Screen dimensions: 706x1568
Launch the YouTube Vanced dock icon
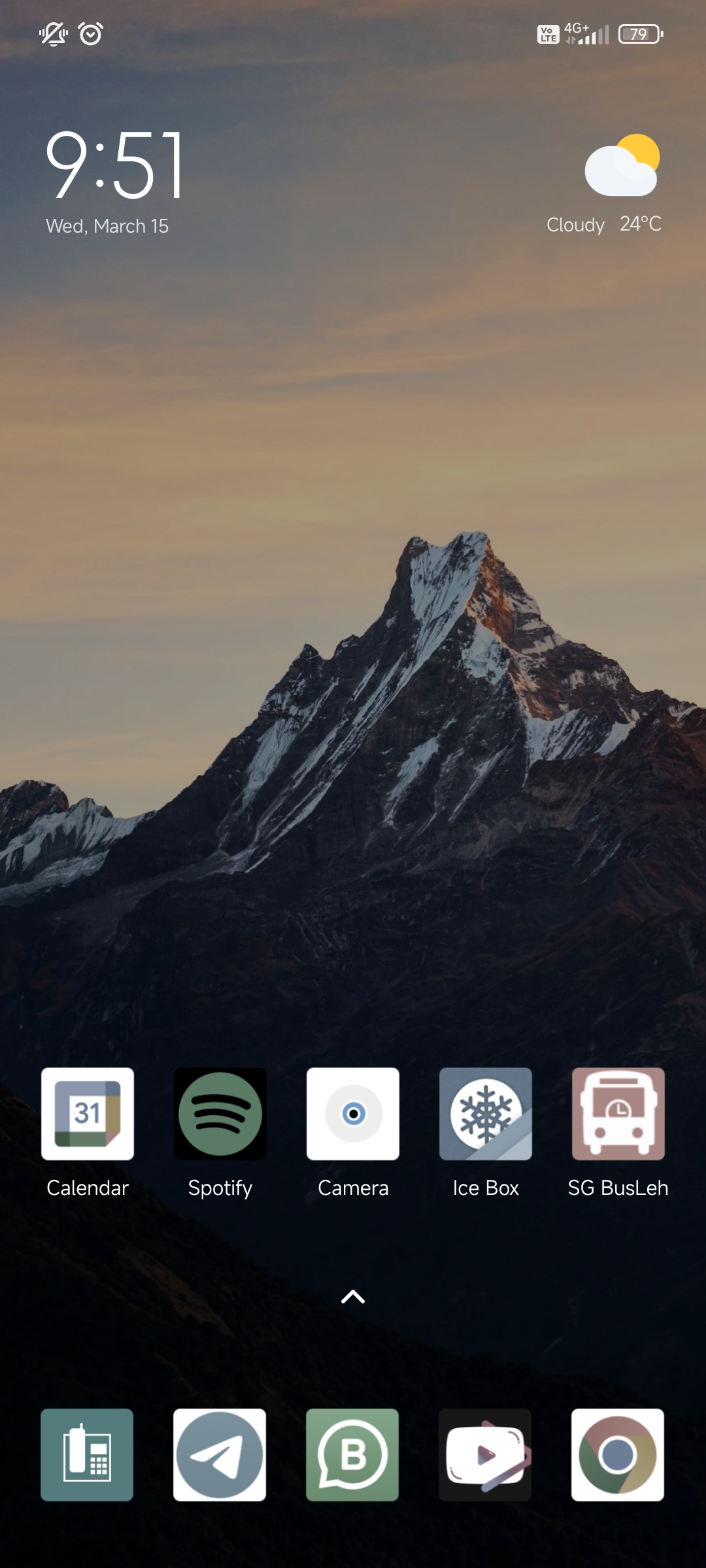coord(485,1455)
